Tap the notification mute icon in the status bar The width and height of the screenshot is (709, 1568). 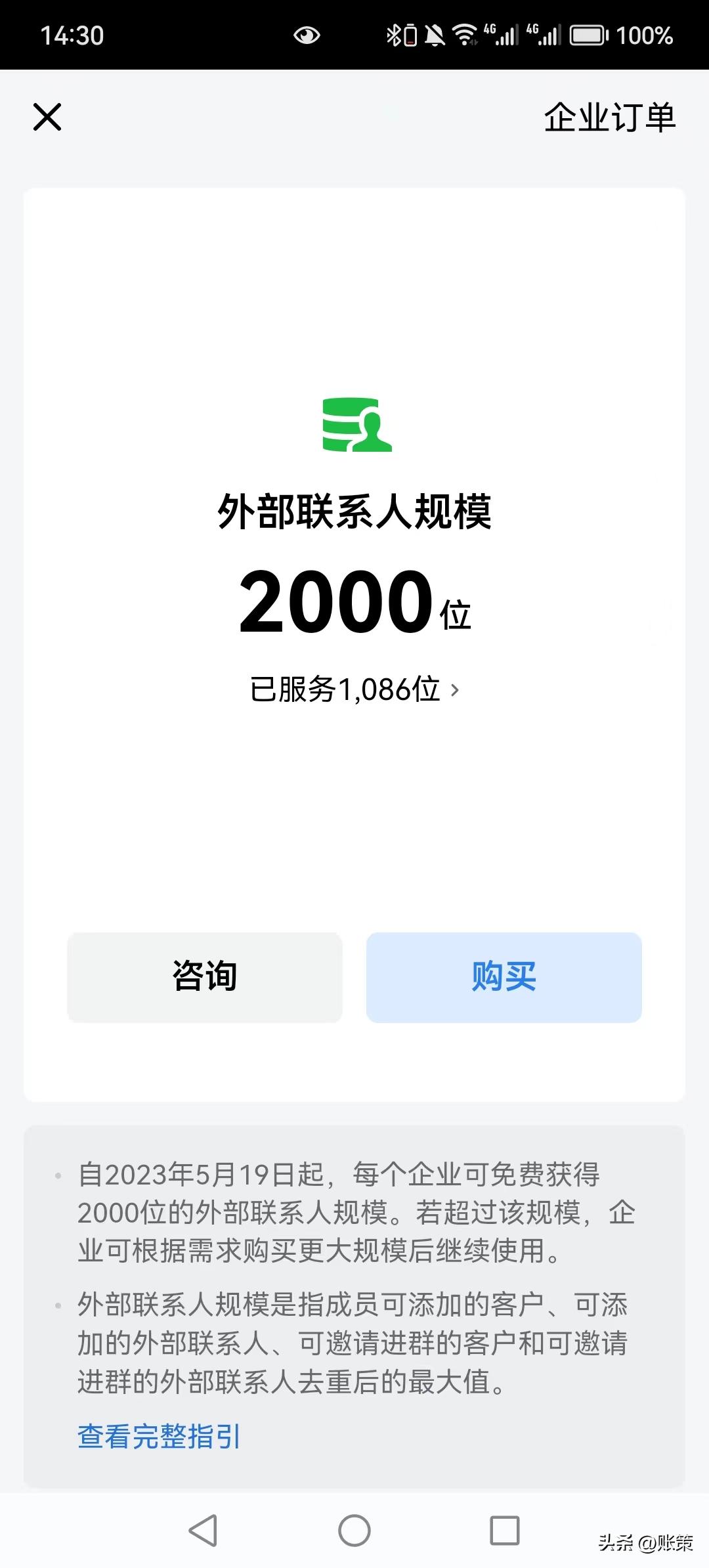[x=433, y=34]
